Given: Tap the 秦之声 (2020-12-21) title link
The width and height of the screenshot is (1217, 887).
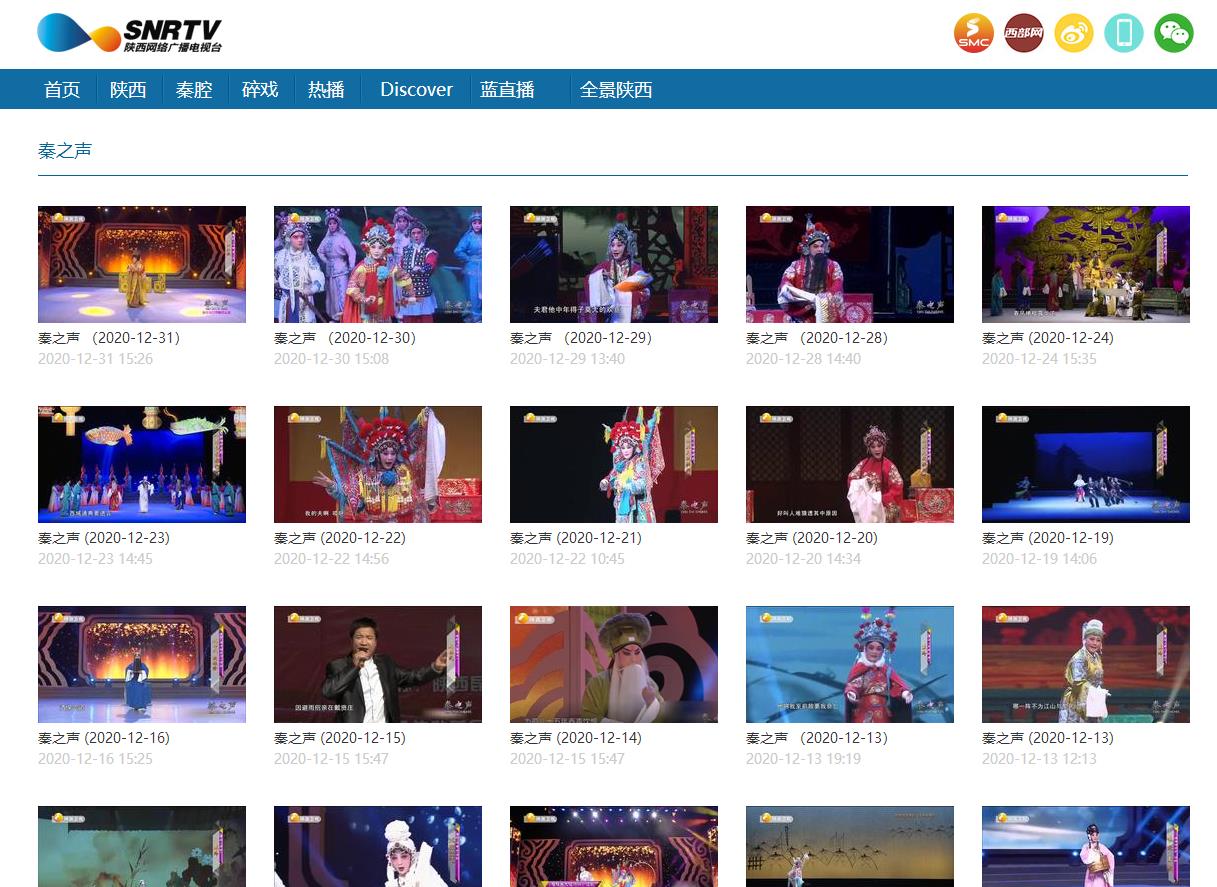Looking at the screenshot, I should point(576,538).
